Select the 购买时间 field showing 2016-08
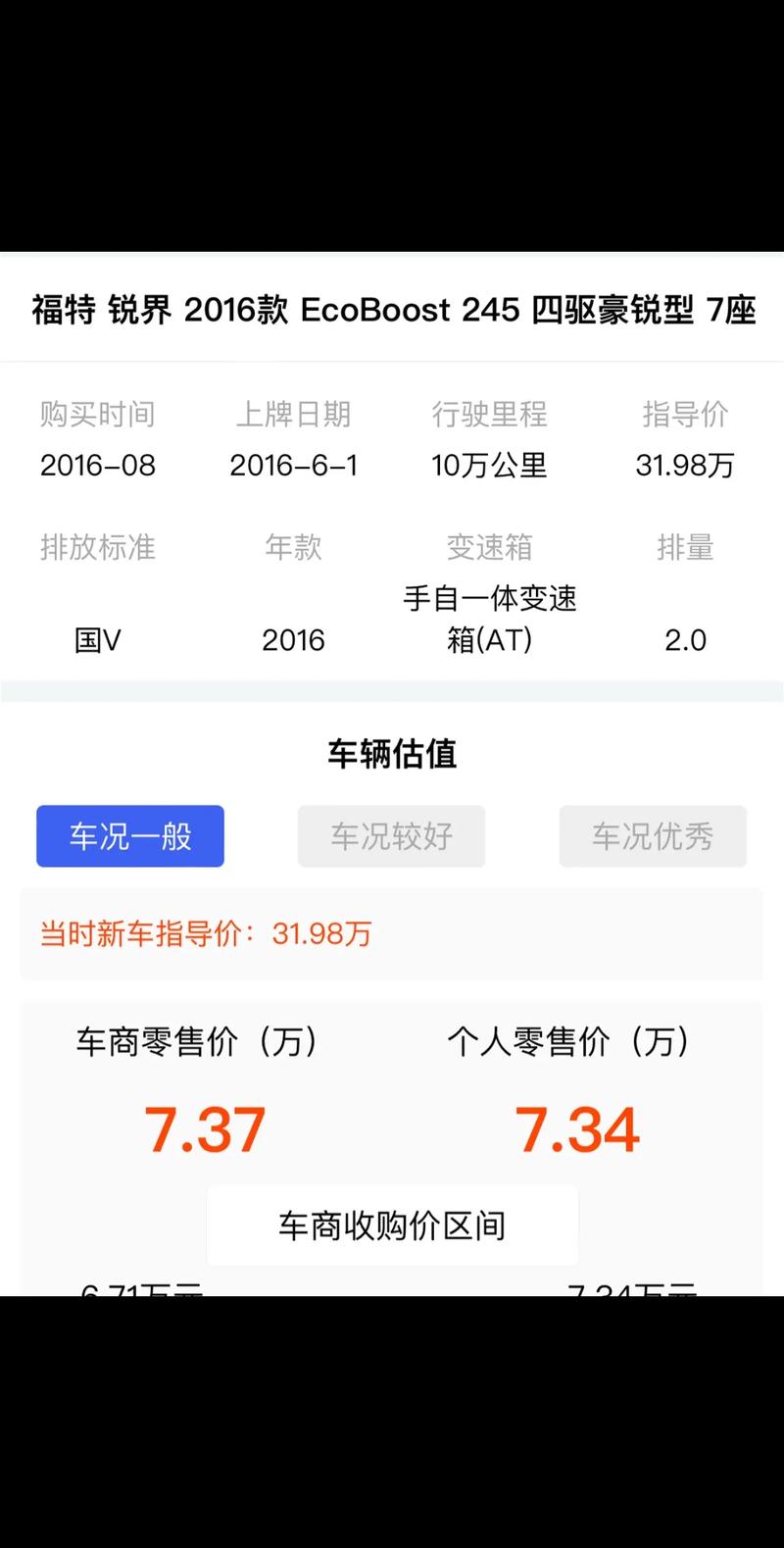The image size is (784, 1548). tap(98, 466)
